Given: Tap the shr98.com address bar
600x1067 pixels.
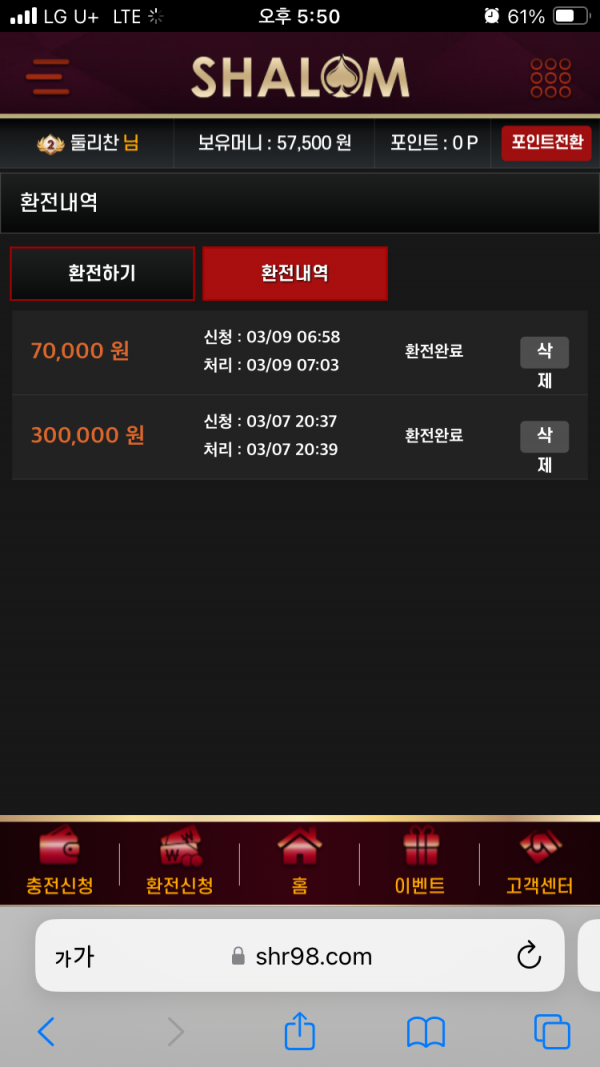Looking at the screenshot, I should [302, 957].
